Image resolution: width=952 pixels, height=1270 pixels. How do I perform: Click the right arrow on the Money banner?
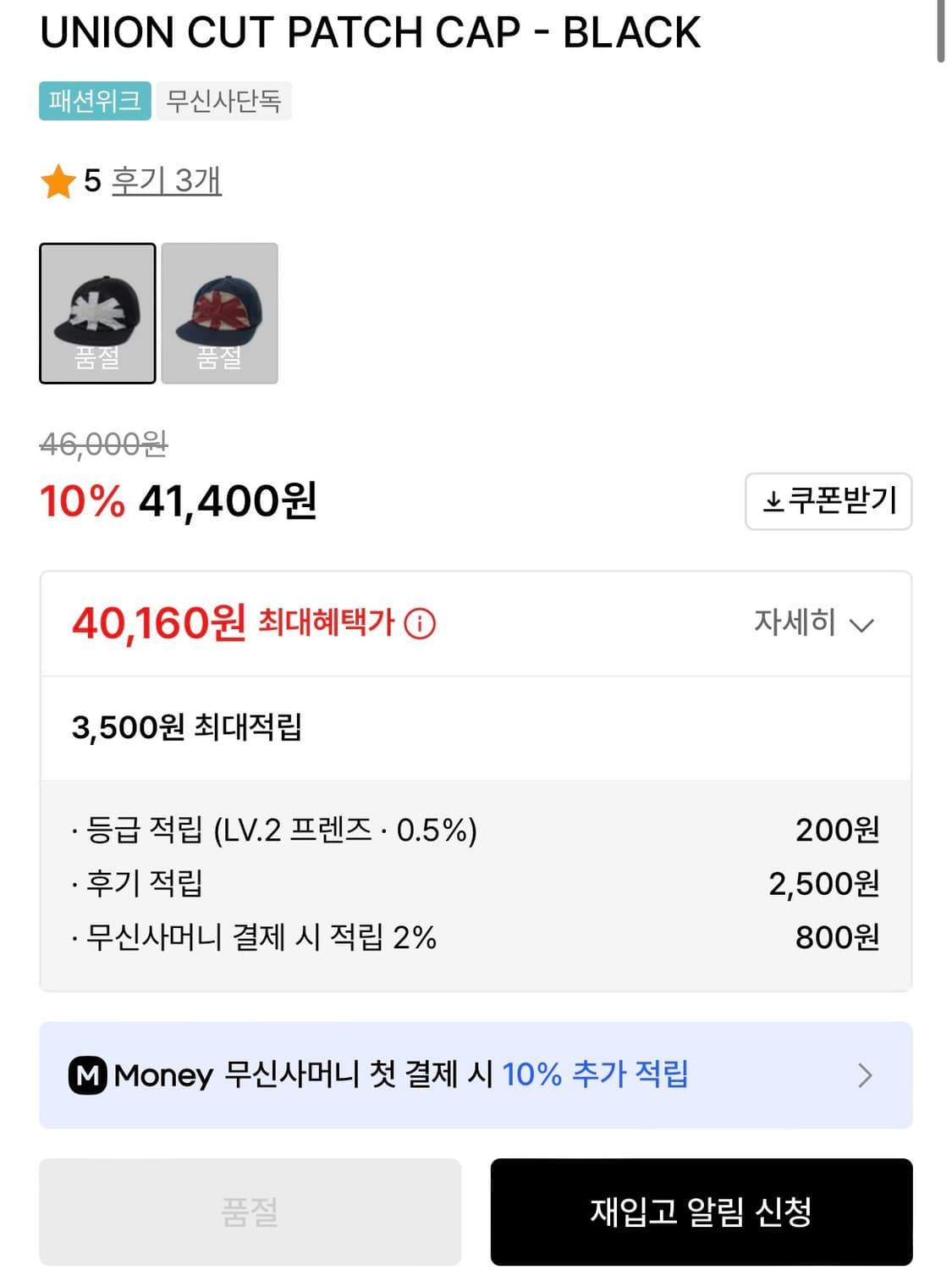pos(865,1075)
